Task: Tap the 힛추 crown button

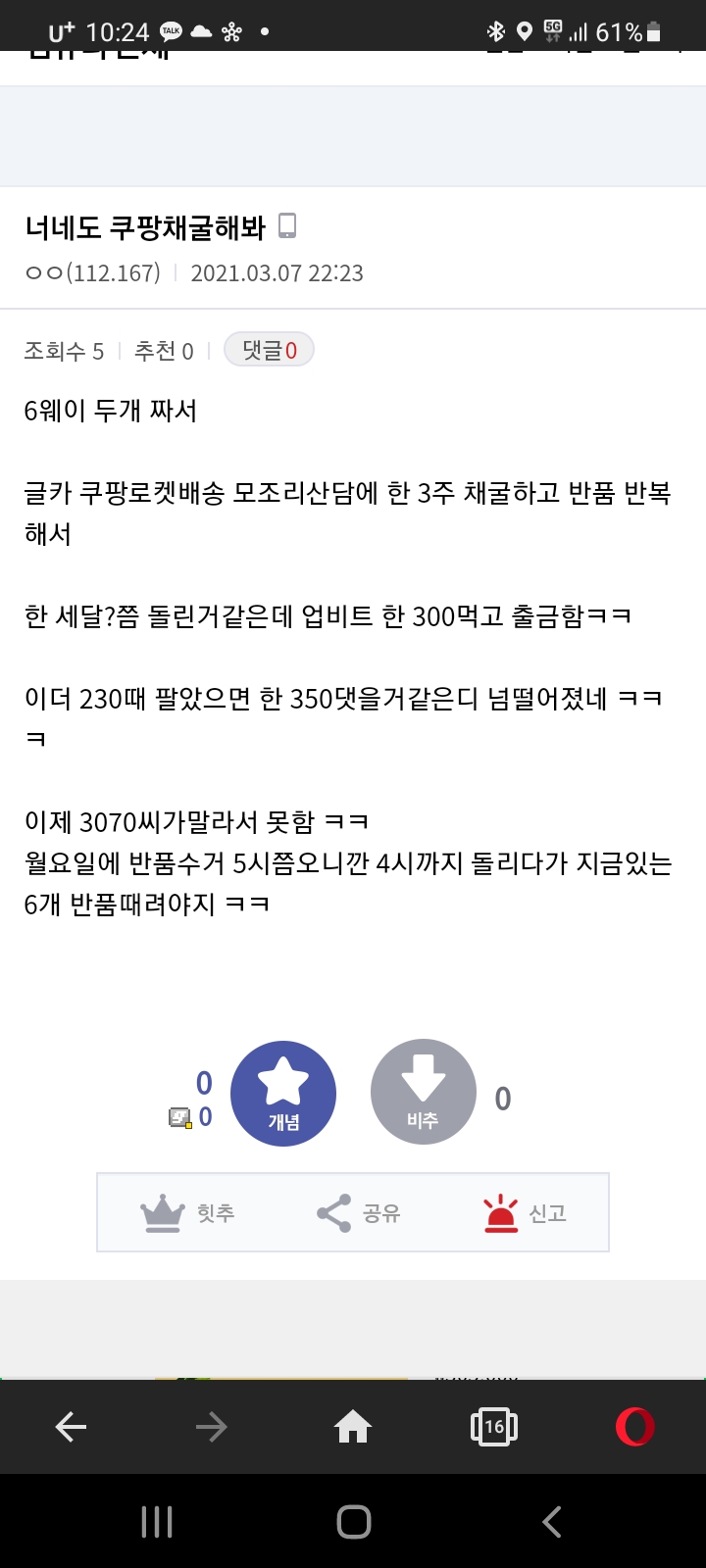Action: [x=188, y=1213]
